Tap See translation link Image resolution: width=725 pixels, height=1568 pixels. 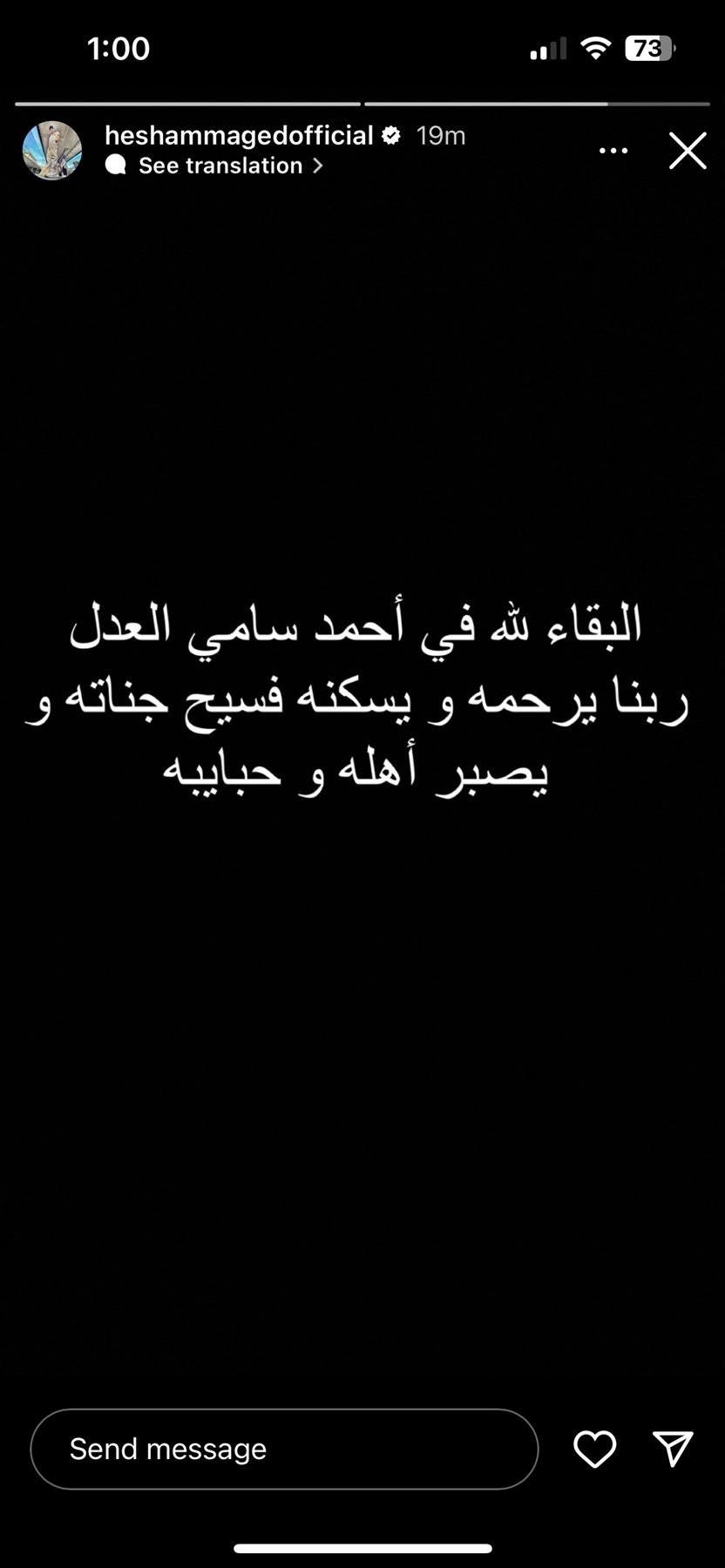coord(220,166)
